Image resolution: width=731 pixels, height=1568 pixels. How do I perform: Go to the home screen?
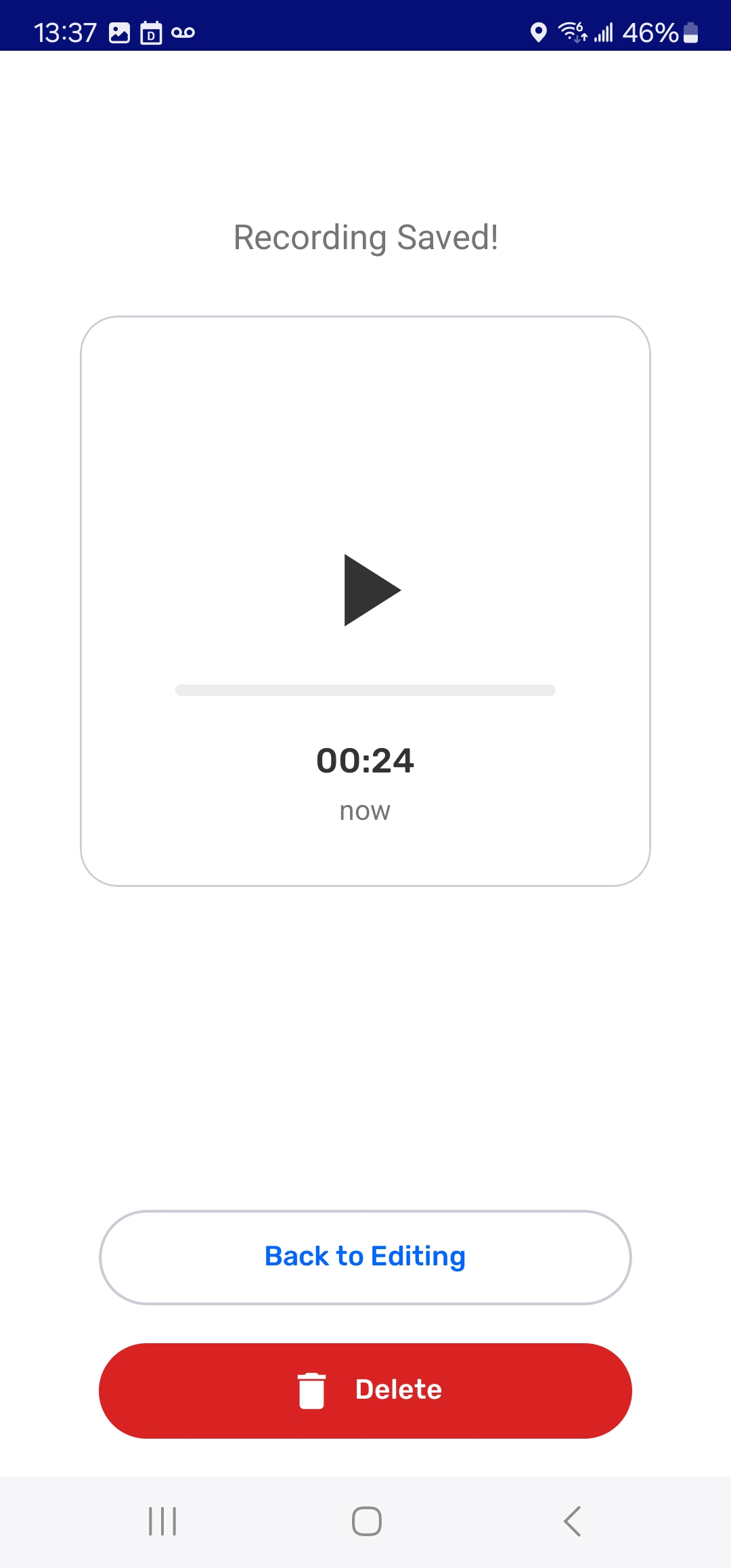pyautogui.click(x=366, y=1521)
